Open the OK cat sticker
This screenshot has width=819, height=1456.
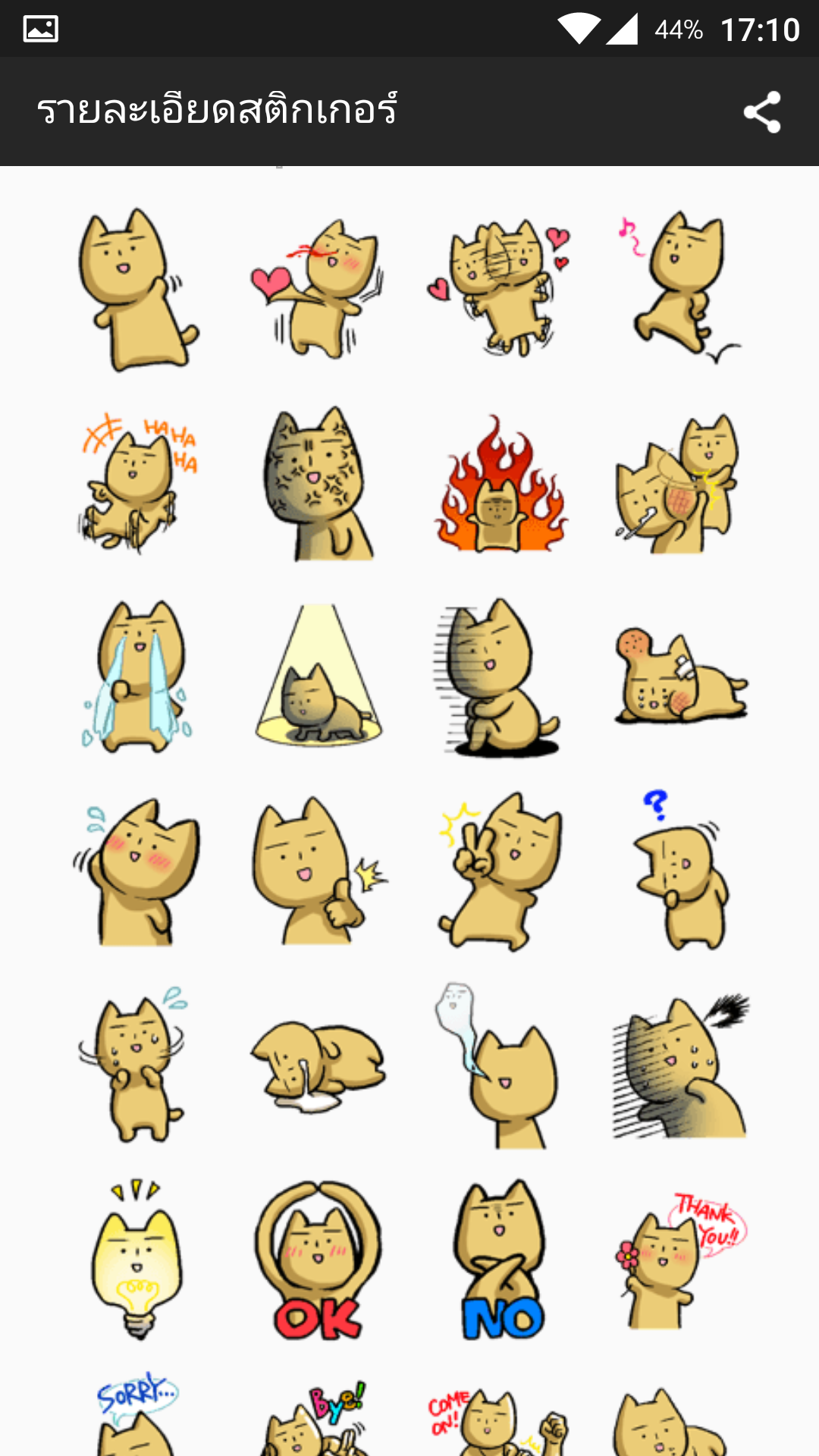318,1260
